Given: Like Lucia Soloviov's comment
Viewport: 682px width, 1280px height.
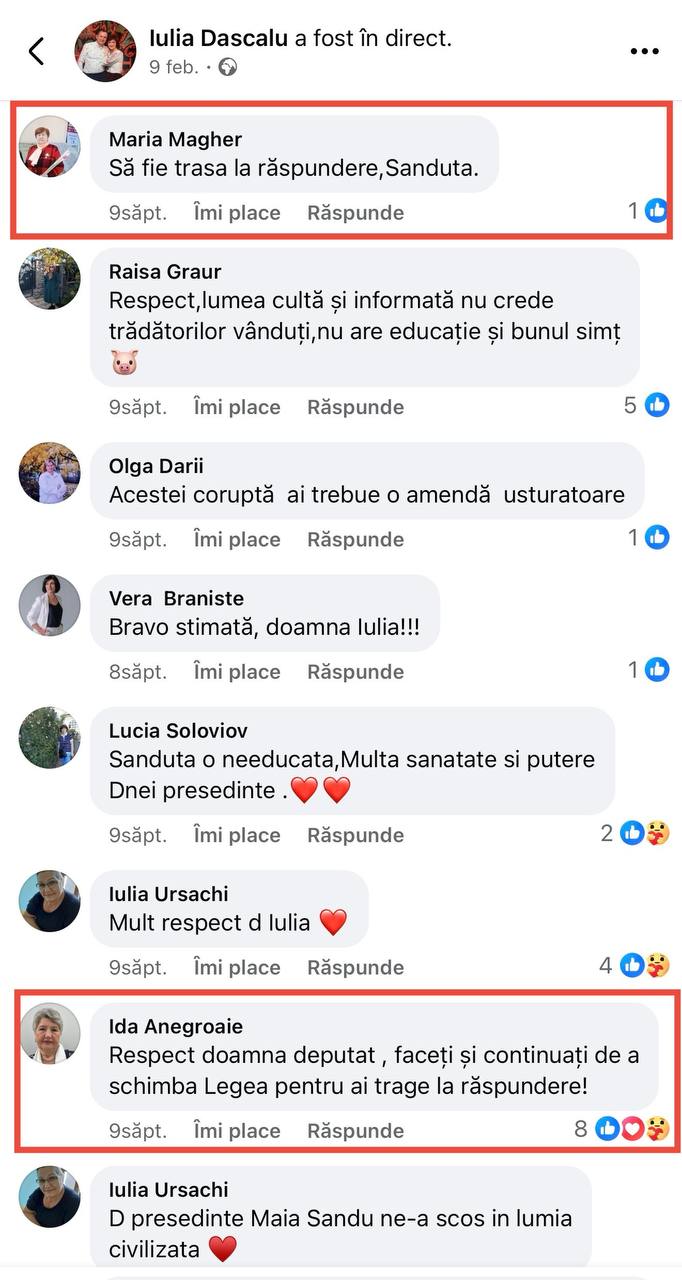Looking at the screenshot, I should [x=237, y=835].
